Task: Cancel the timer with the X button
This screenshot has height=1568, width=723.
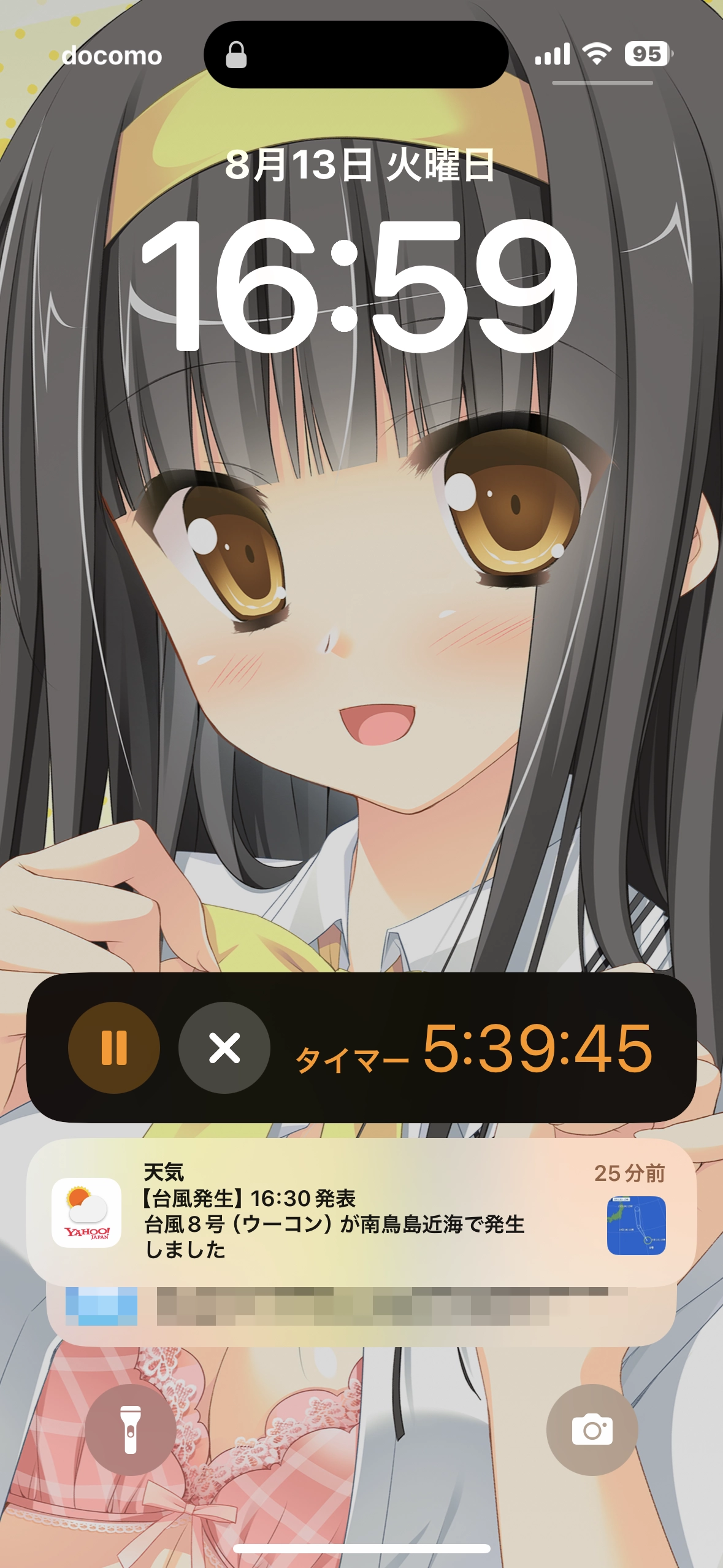Action: 224,1047
